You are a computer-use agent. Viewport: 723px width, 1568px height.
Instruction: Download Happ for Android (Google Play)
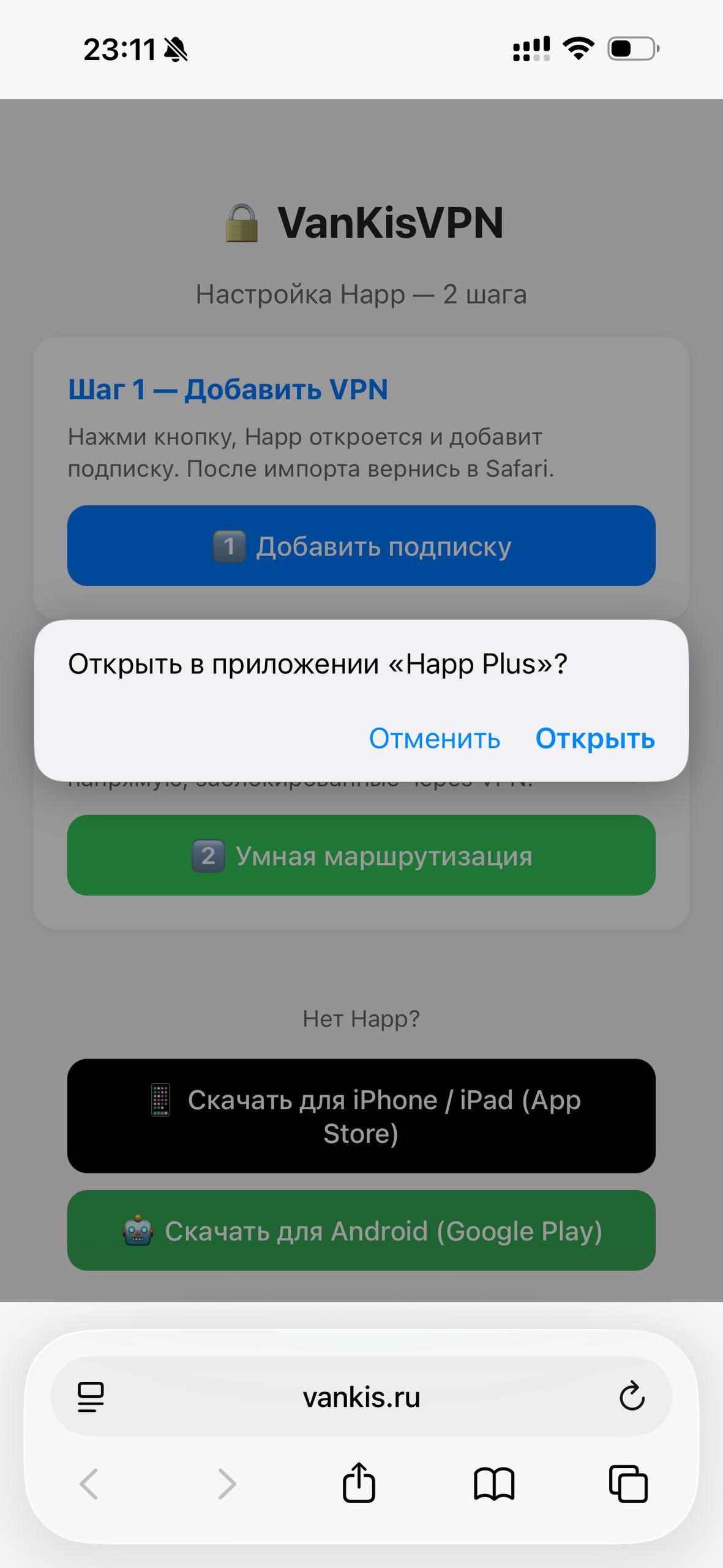[x=361, y=1231]
